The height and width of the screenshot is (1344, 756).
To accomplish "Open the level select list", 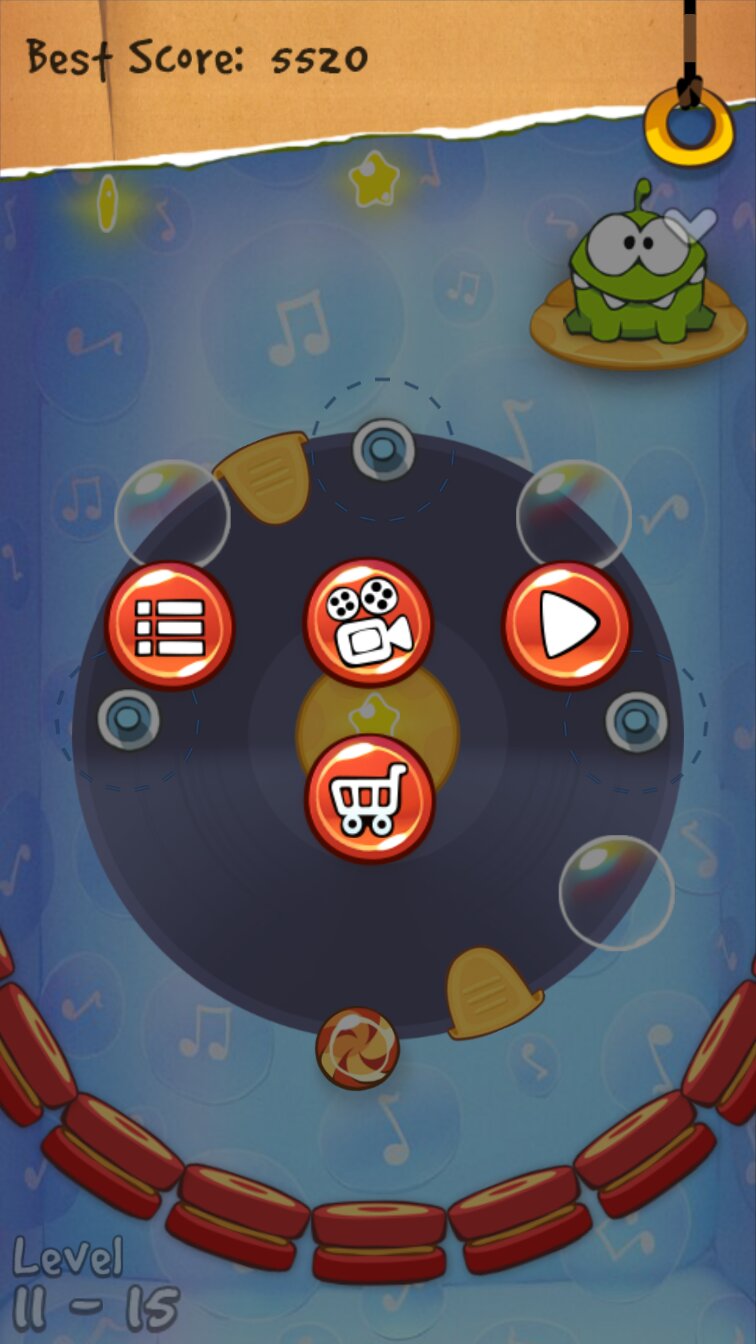I will point(170,626).
